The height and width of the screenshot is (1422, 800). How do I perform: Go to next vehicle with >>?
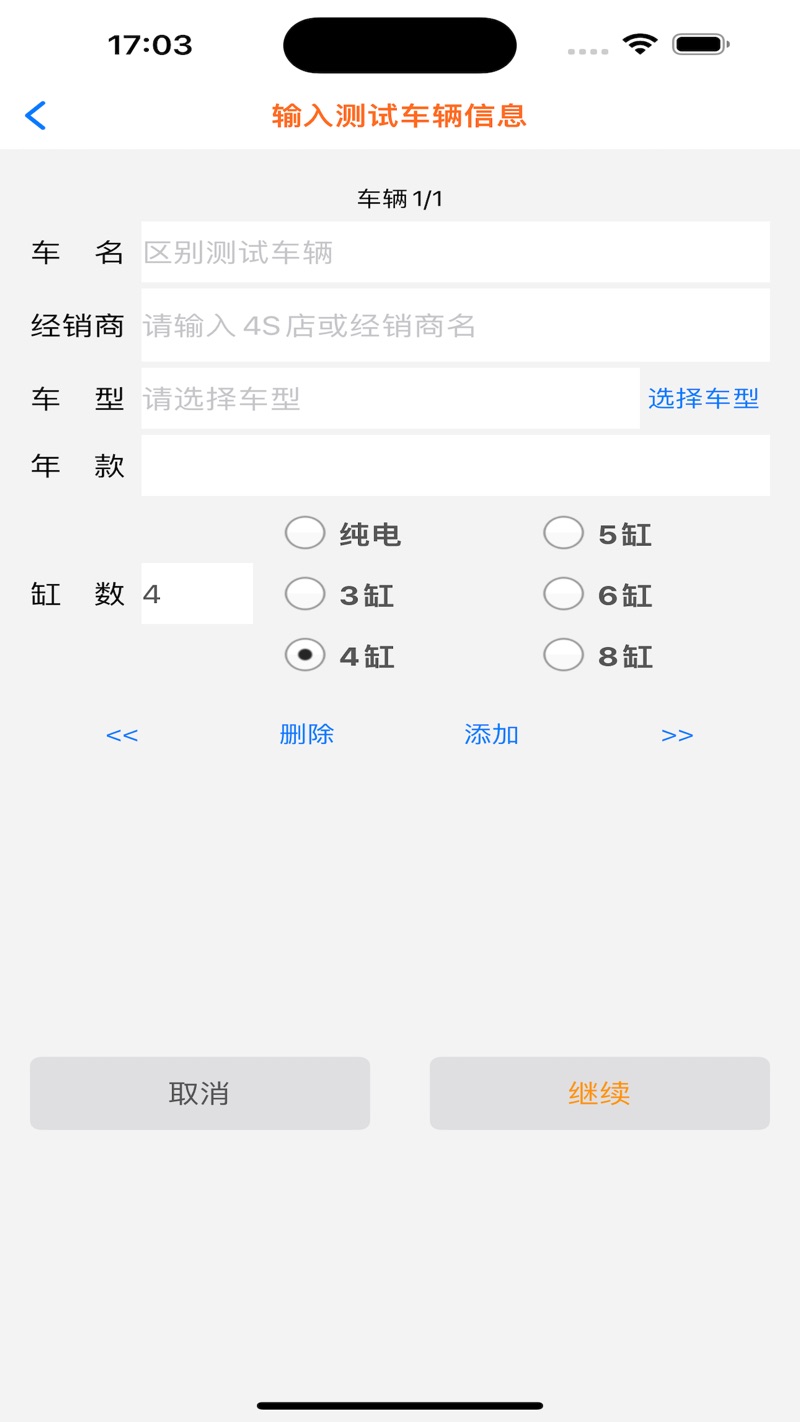[677, 735]
